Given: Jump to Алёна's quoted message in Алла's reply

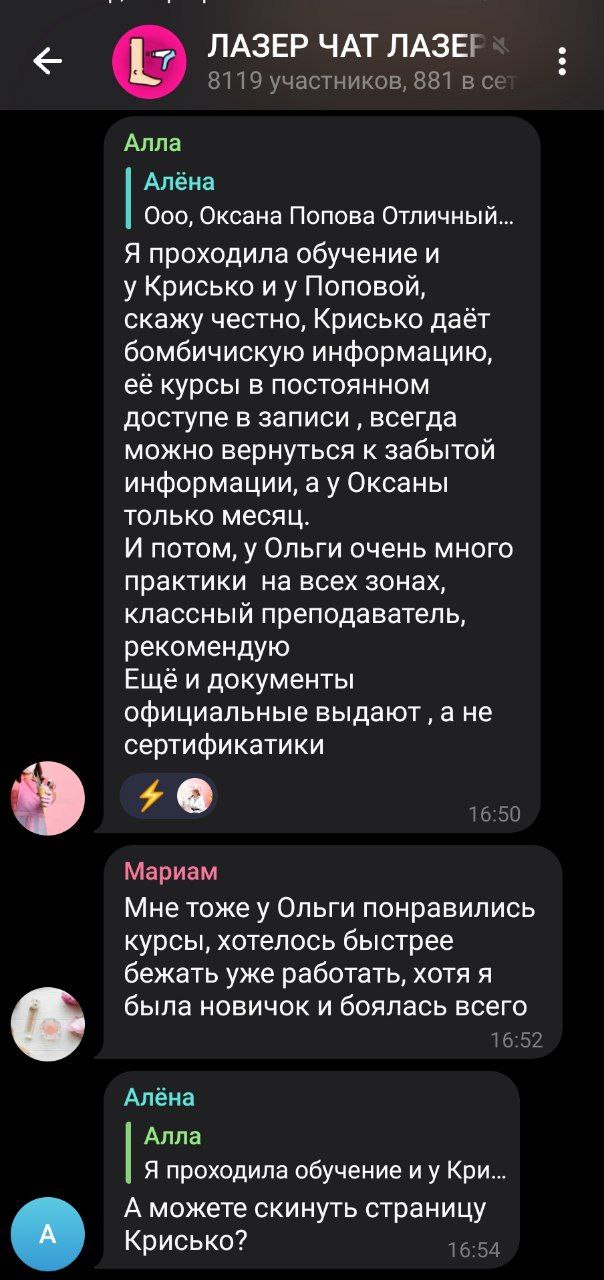Looking at the screenshot, I should point(320,199).
